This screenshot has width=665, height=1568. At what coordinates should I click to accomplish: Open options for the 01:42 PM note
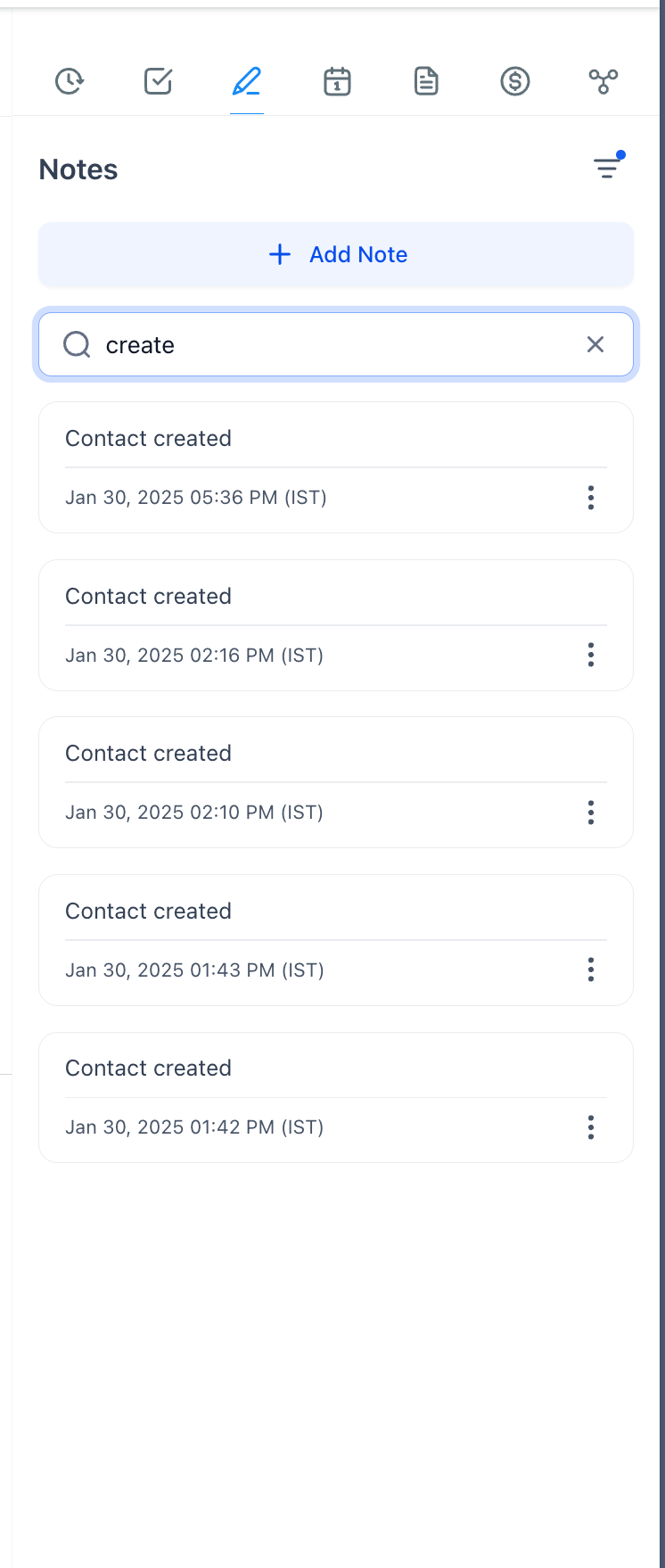[590, 1127]
